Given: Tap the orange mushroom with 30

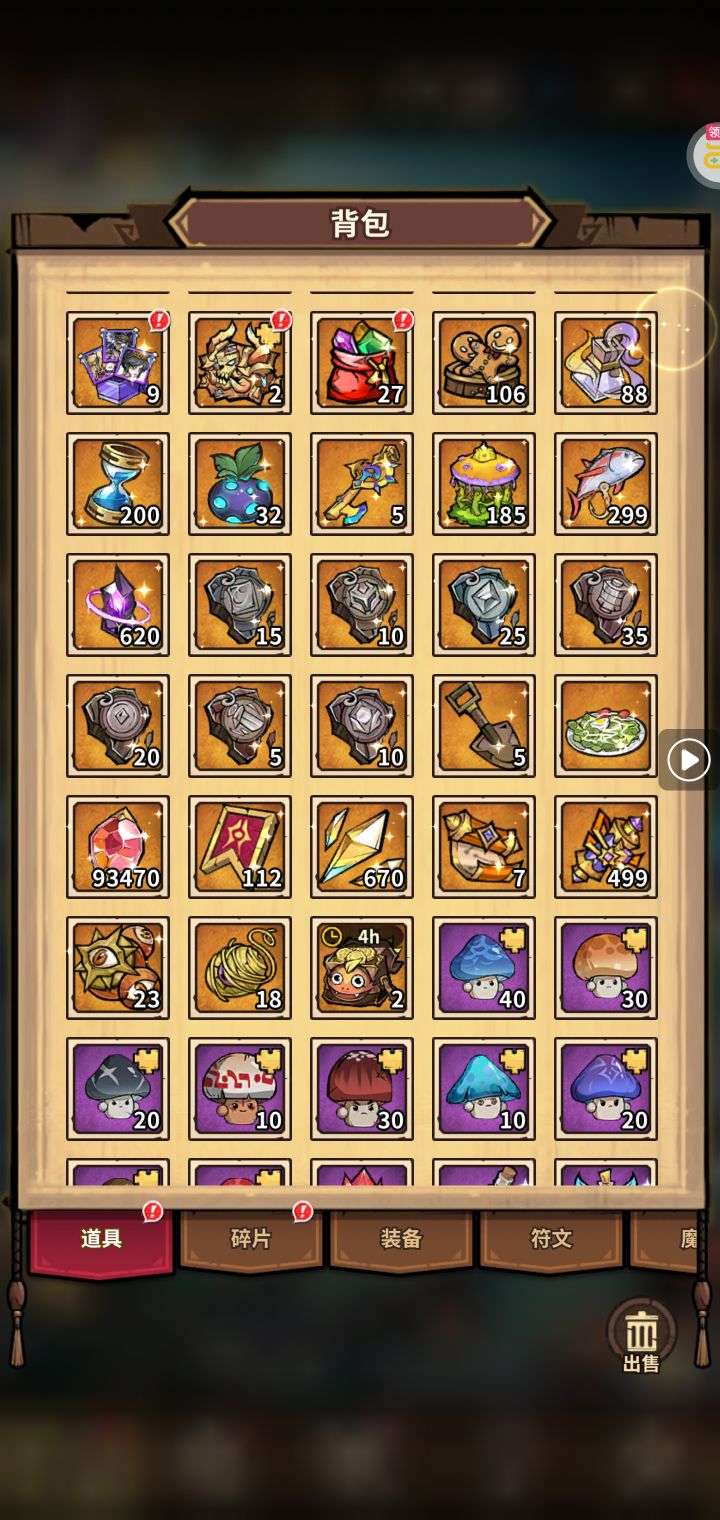Looking at the screenshot, I should (606, 967).
